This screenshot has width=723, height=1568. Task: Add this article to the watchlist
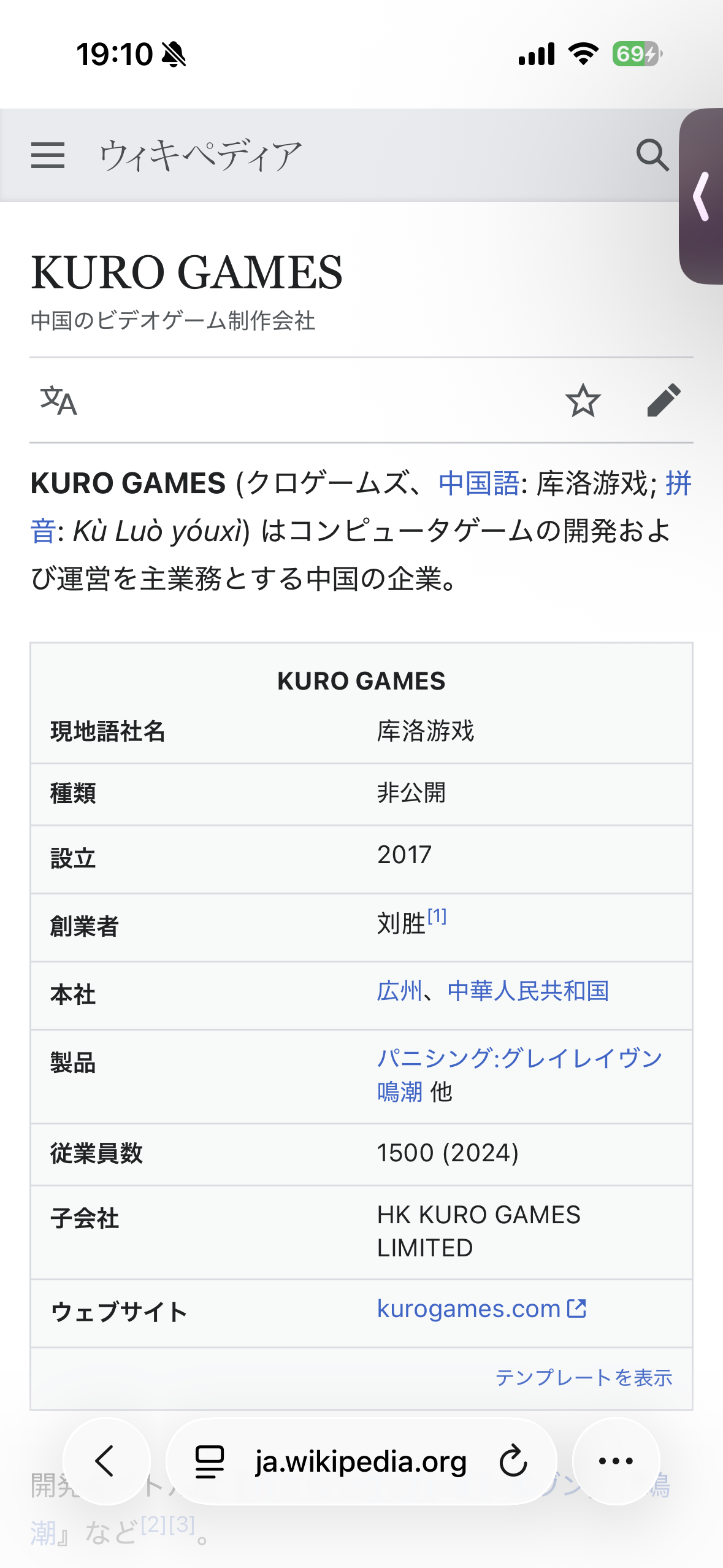tap(583, 401)
